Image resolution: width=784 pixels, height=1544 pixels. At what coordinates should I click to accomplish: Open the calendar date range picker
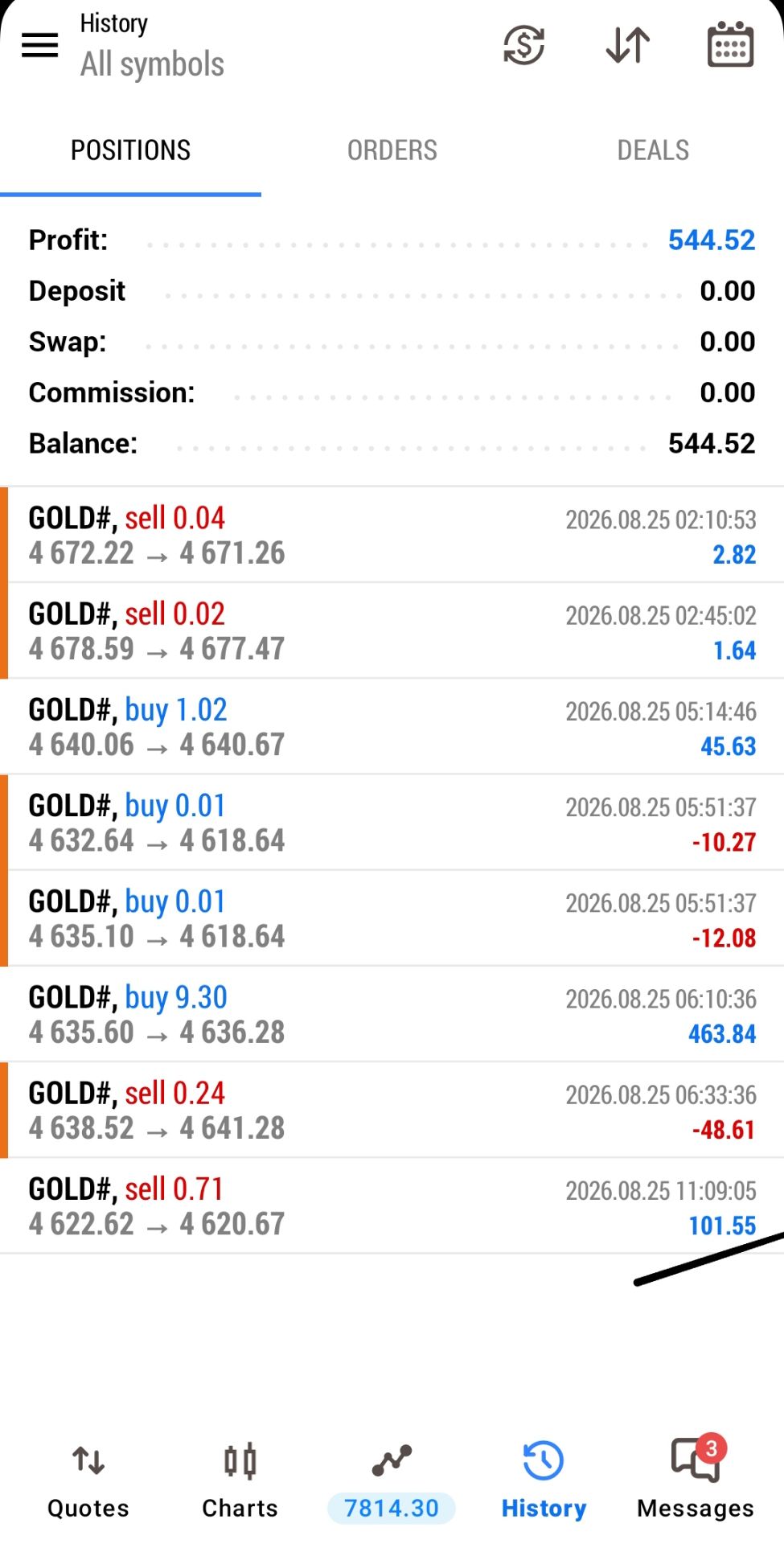(x=730, y=44)
